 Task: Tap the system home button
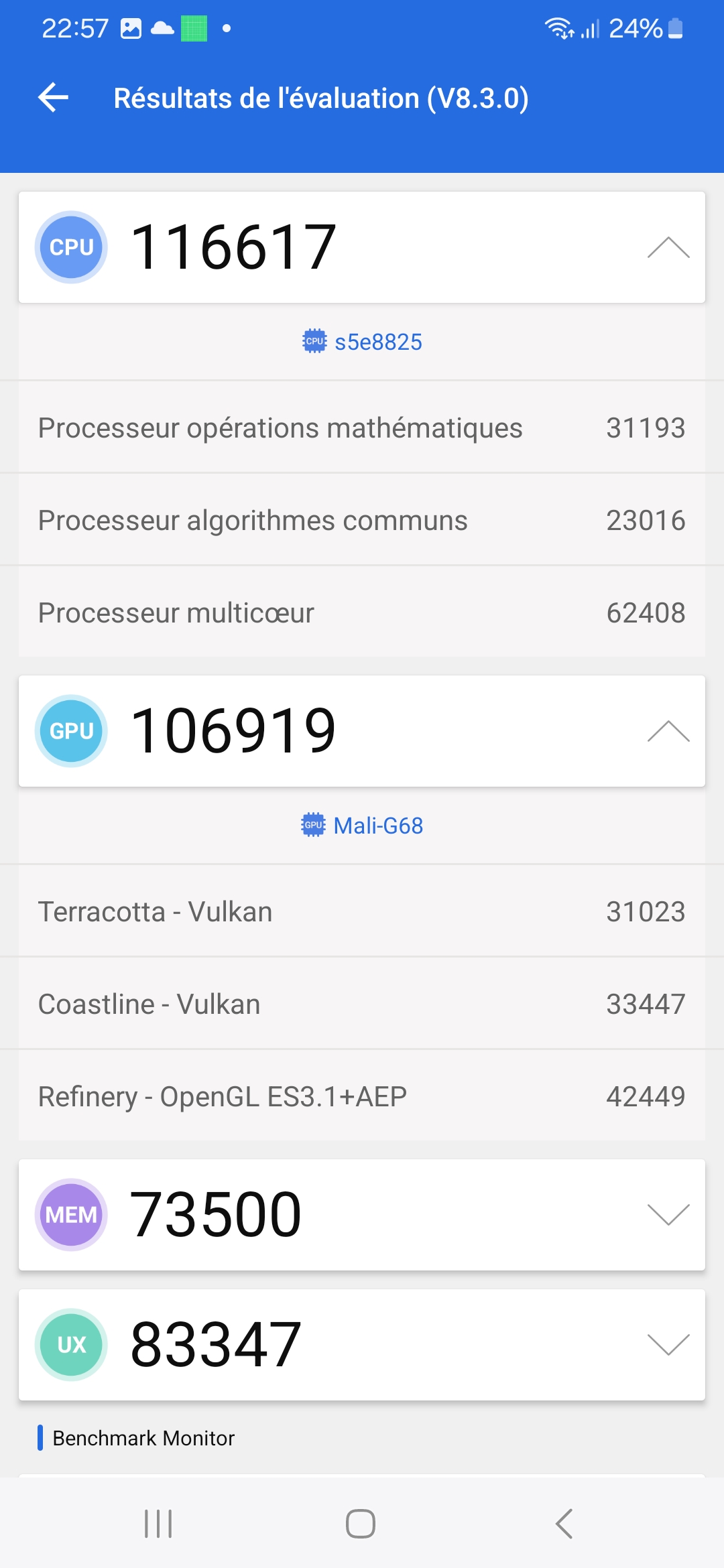click(x=361, y=1524)
